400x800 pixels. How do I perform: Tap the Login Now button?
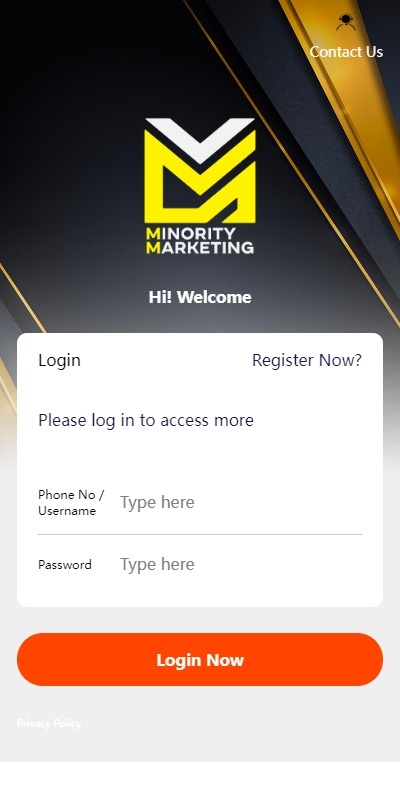(x=200, y=660)
